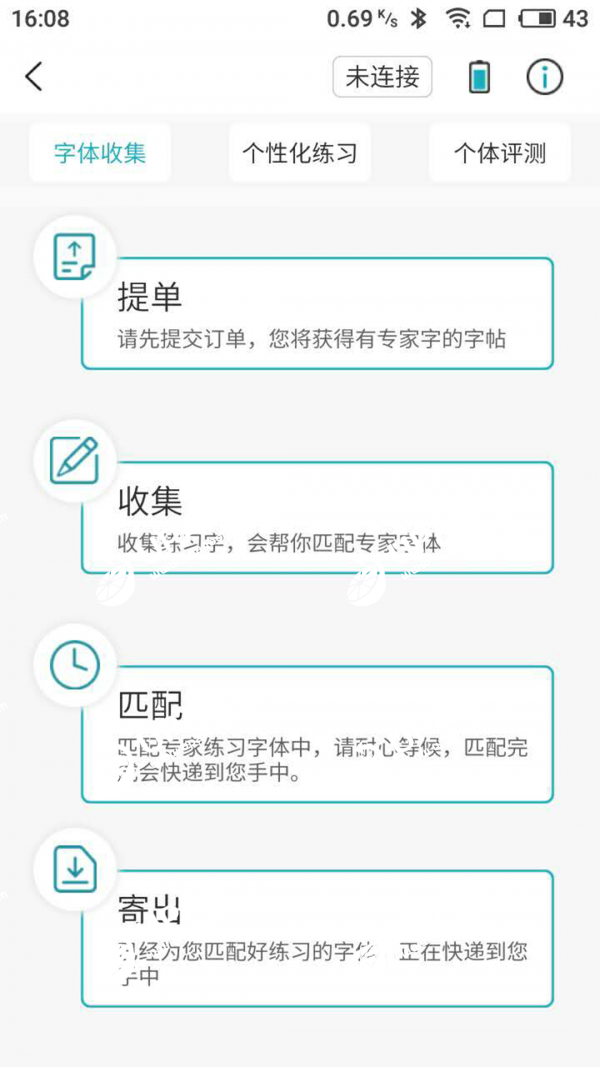Open the 寄出 card
This screenshot has height=1067, width=600.
click(x=317, y=939)
